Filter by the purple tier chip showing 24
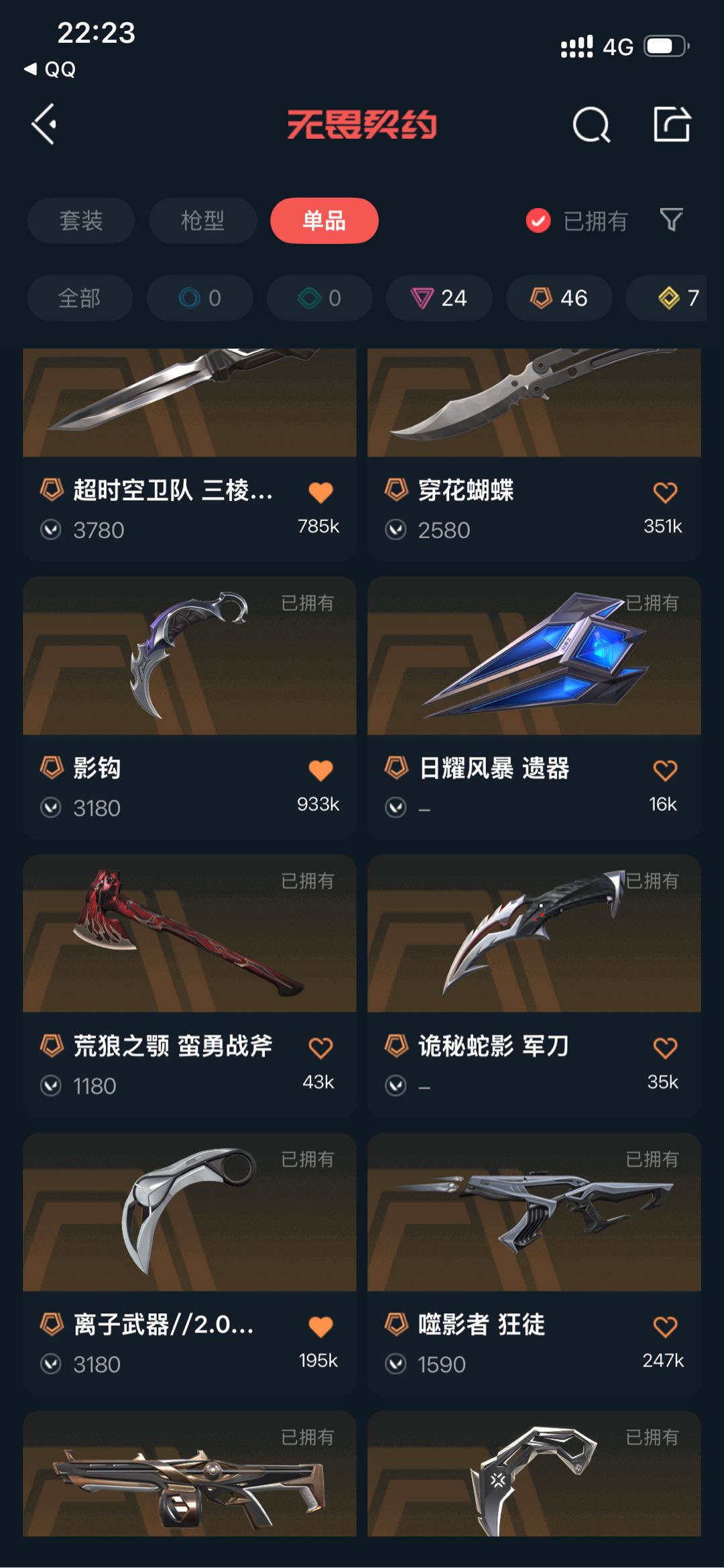Image resolution: width=724 pixels, height=1568 pixels. click(x=439, y=298)
